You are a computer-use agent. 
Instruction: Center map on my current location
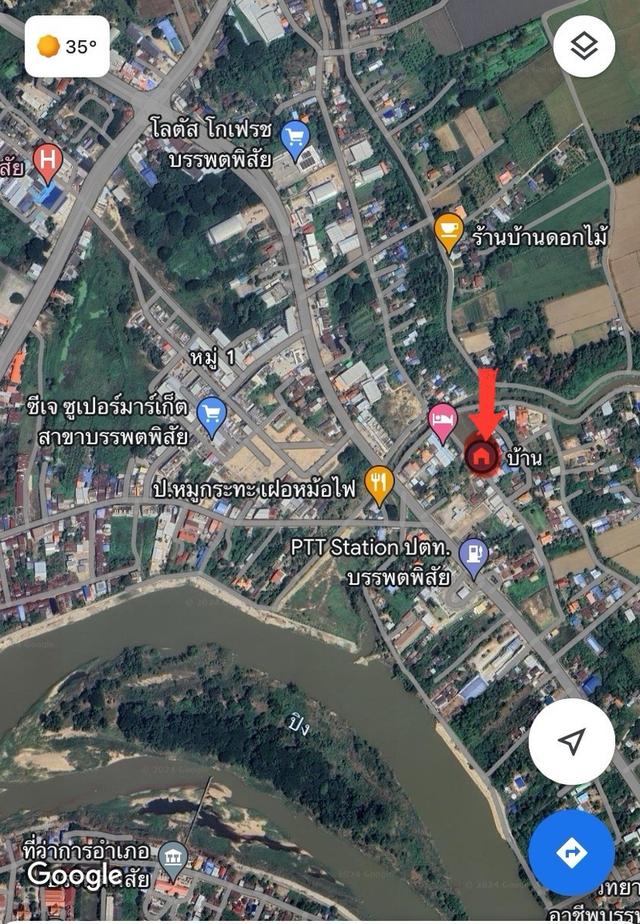tap(571, 741)
